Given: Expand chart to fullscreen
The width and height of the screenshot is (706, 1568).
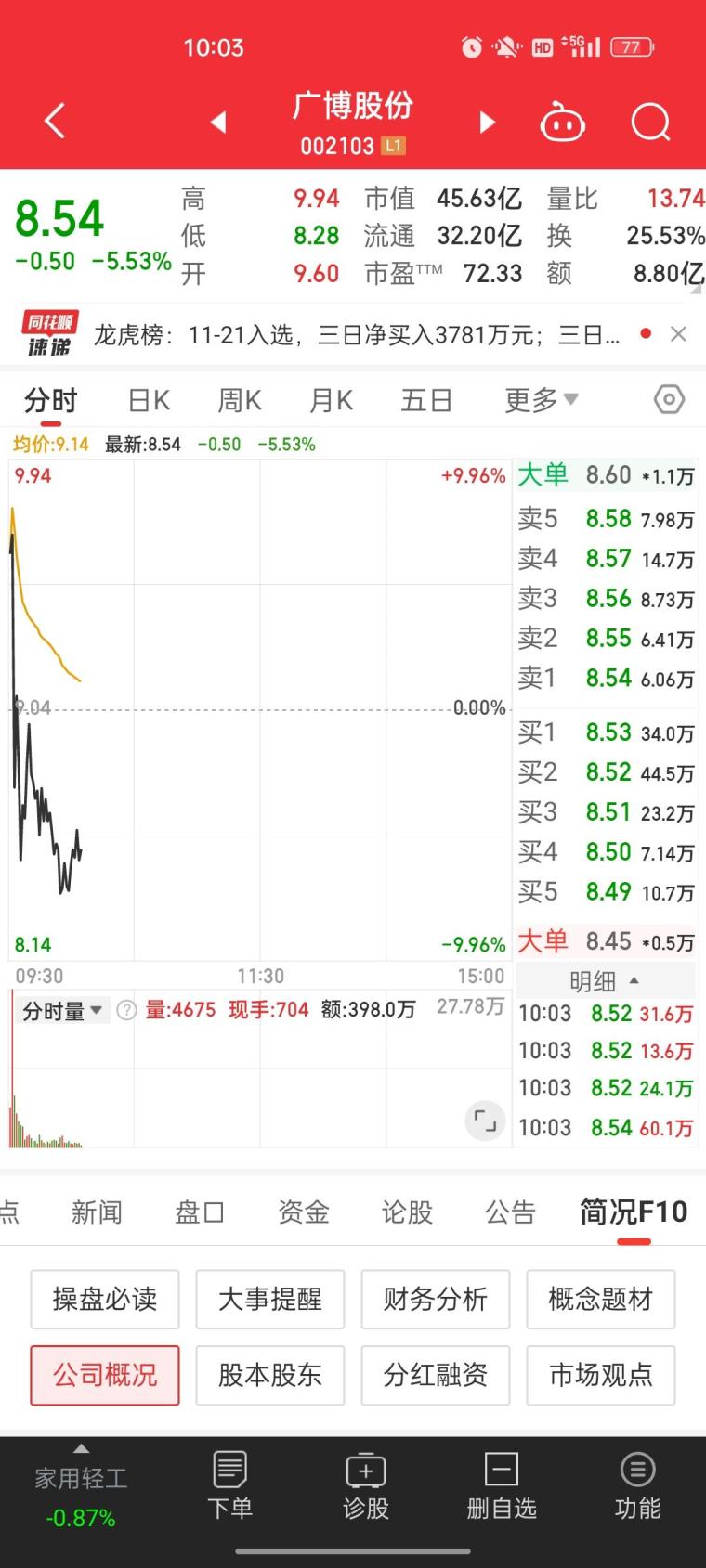Looking at the screenshot, I should pos(485,1121).
